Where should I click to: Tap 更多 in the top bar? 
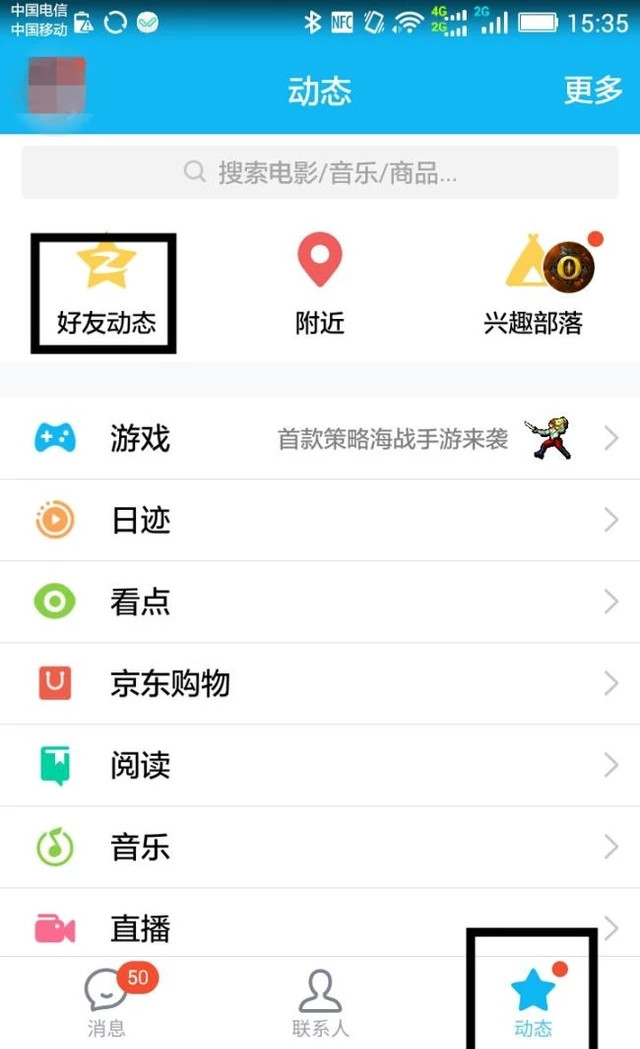(593, 91)
